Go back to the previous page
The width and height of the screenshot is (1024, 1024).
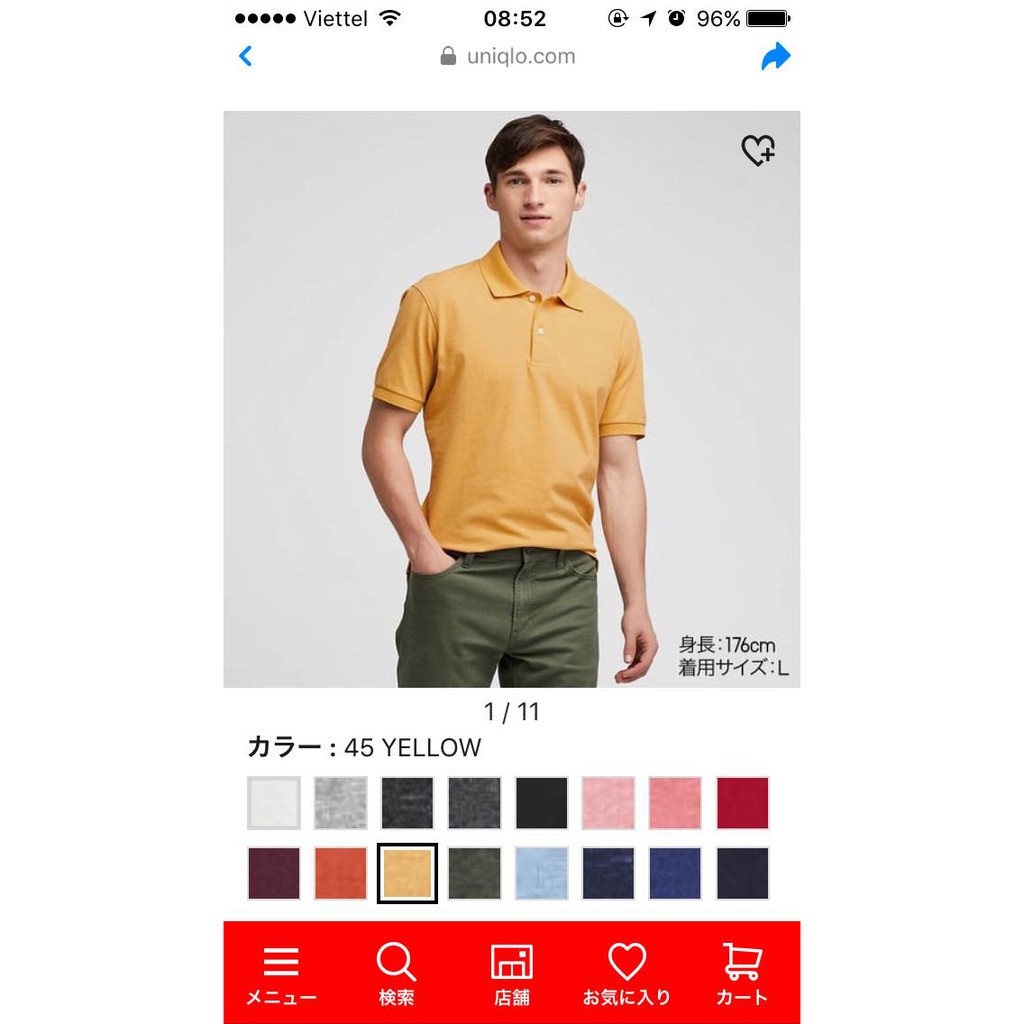[246, 56]
